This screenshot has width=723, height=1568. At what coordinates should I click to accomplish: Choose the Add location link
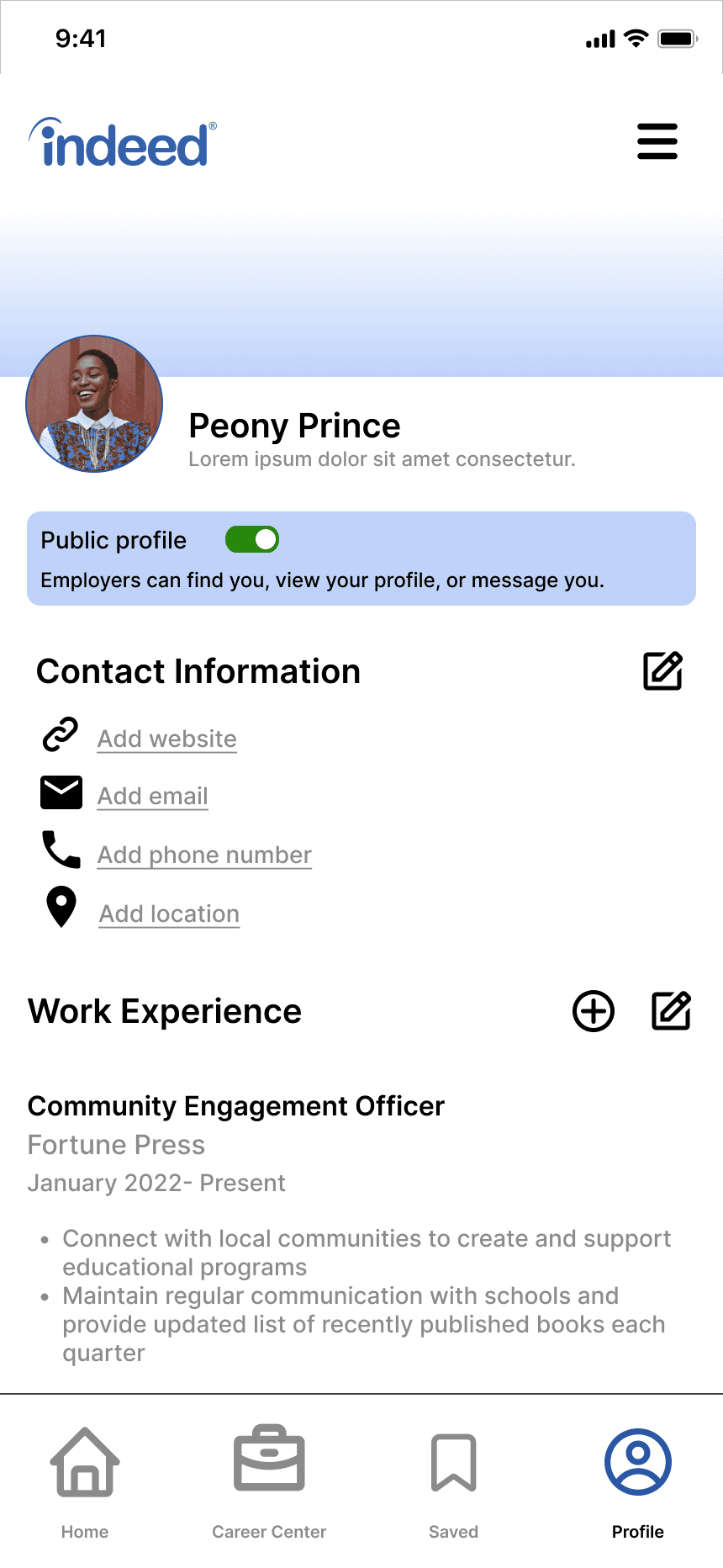[169, 914]
